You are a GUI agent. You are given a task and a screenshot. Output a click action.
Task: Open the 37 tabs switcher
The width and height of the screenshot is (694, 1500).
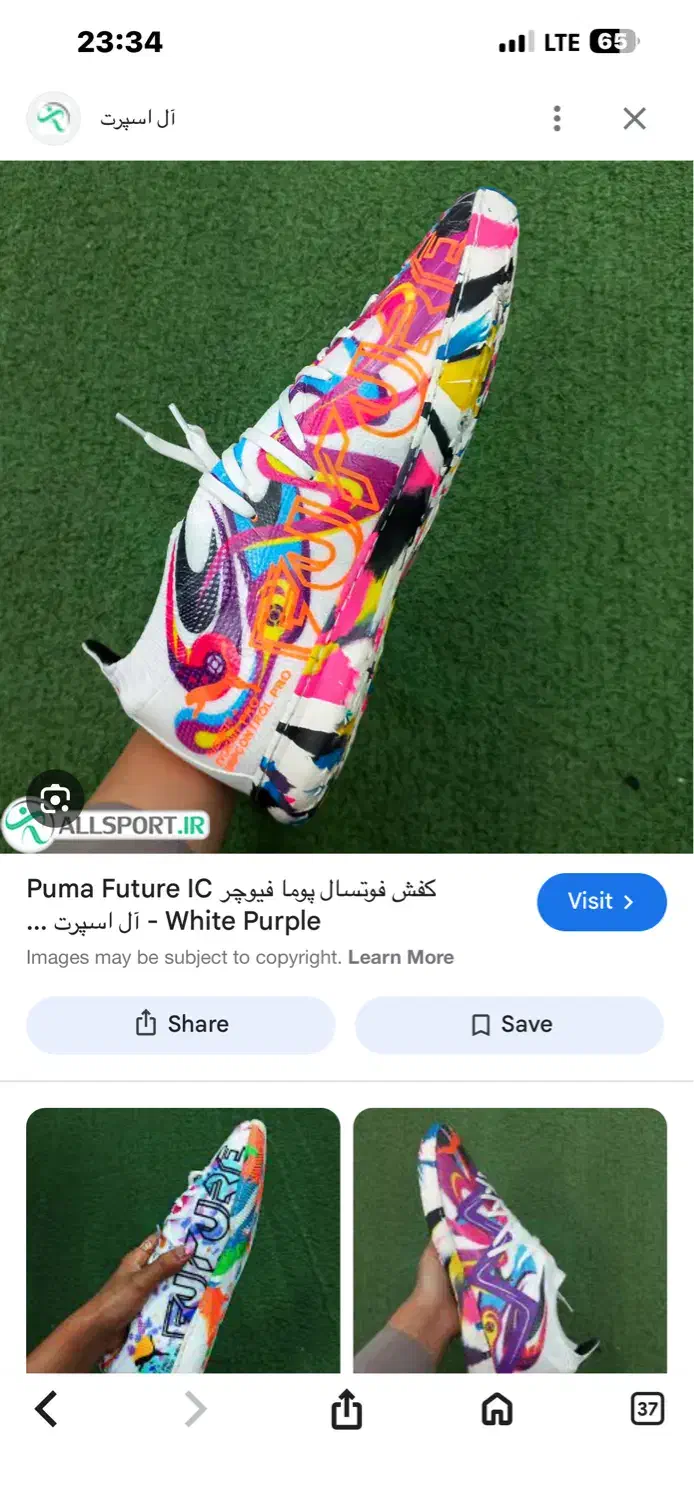[647, 1409]
